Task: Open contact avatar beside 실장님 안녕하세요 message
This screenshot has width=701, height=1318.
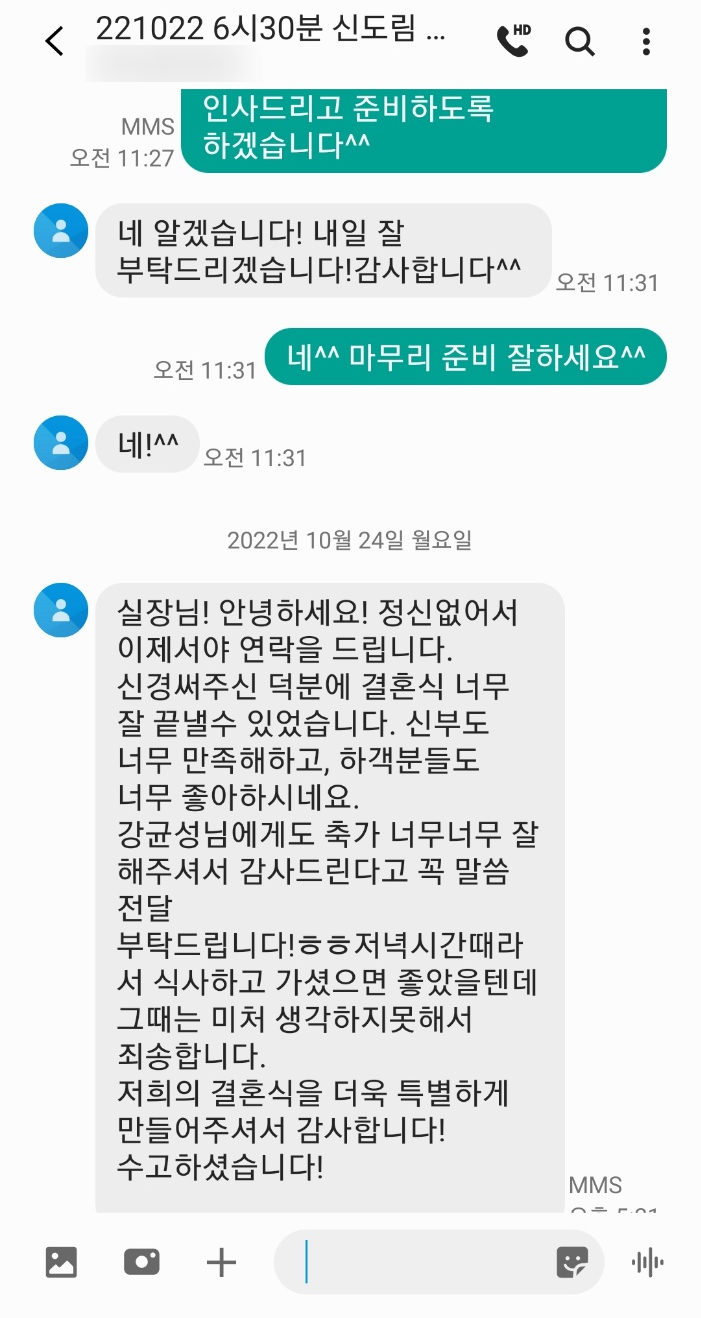Action: coord(61,609)
